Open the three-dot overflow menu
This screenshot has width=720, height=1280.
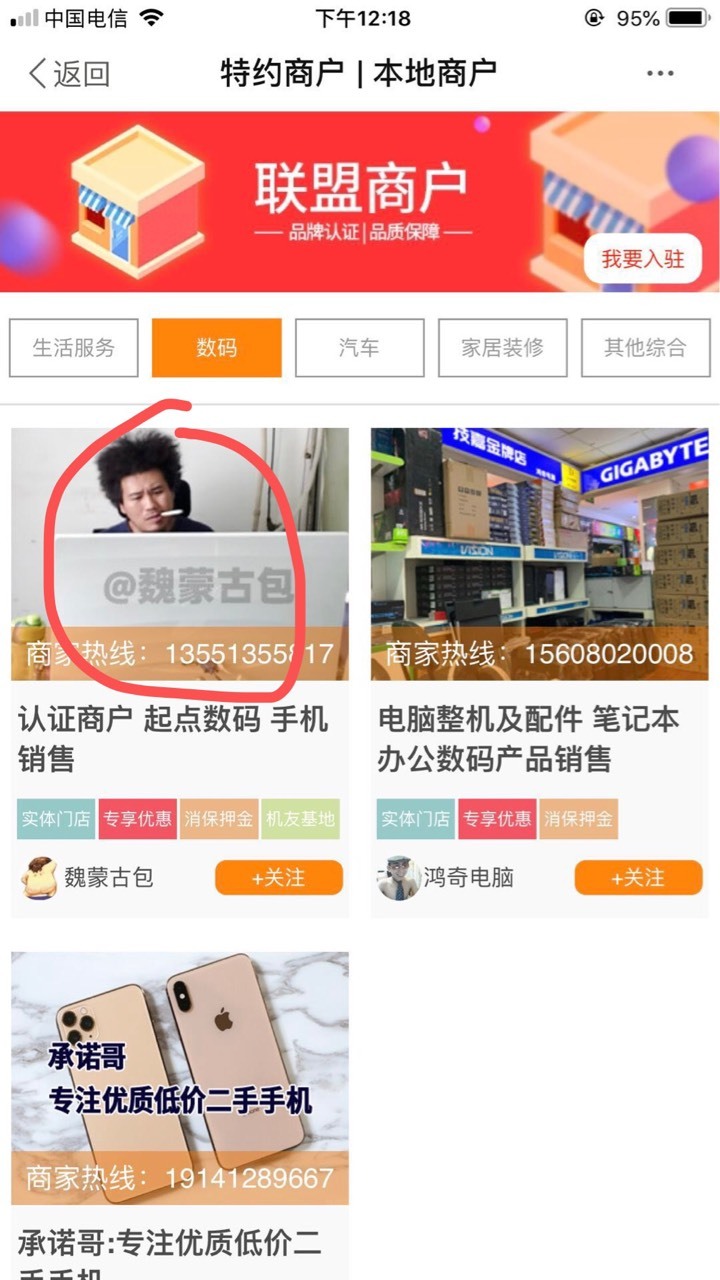(660, 73)
